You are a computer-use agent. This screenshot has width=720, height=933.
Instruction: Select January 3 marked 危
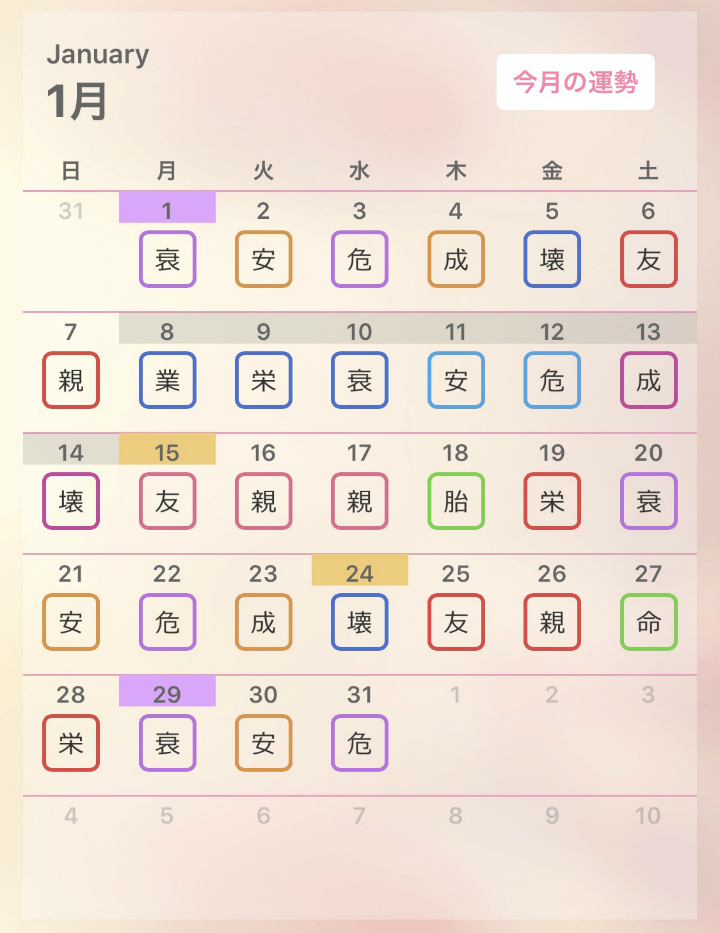(x=360, y=259)
